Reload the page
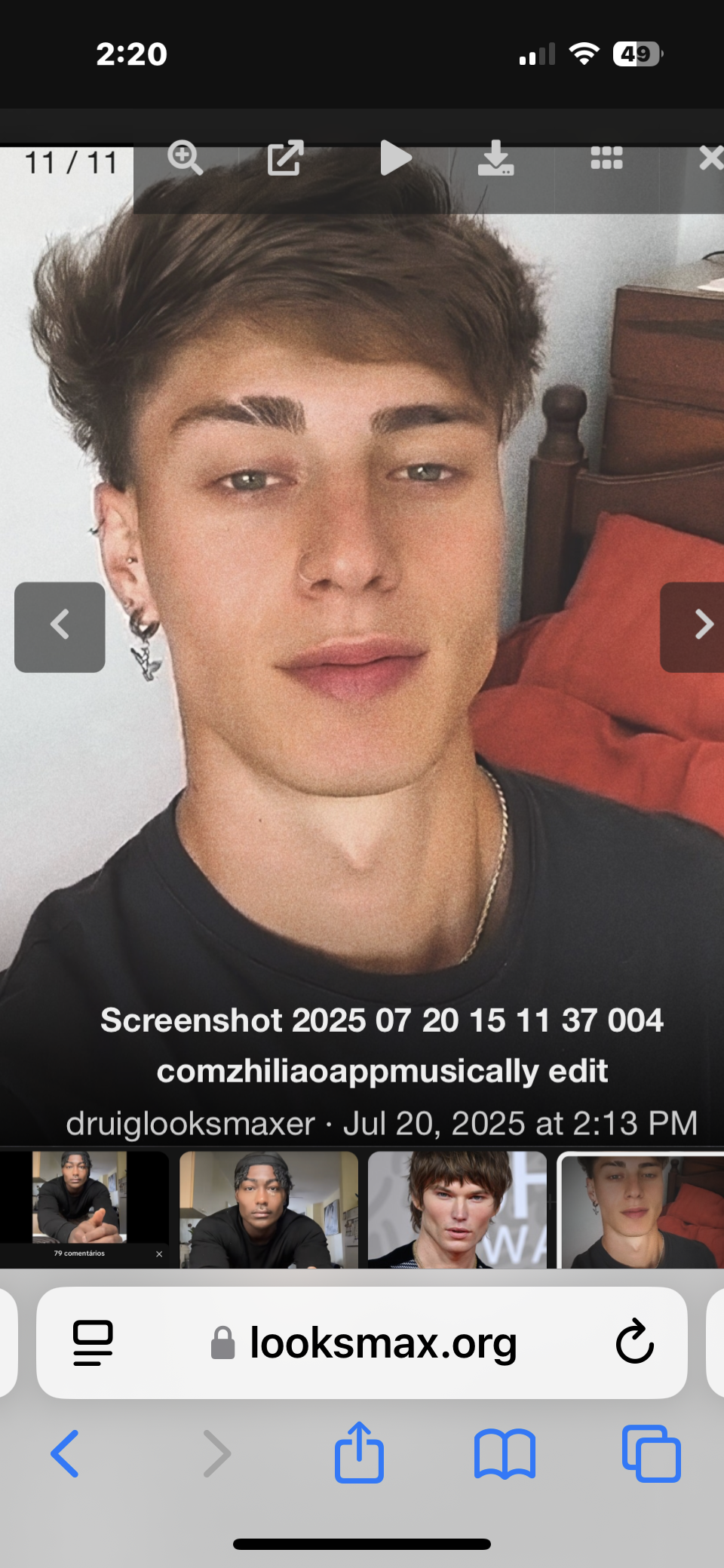Screen dimensions: 724x1568 click(x=634, y=1342)
